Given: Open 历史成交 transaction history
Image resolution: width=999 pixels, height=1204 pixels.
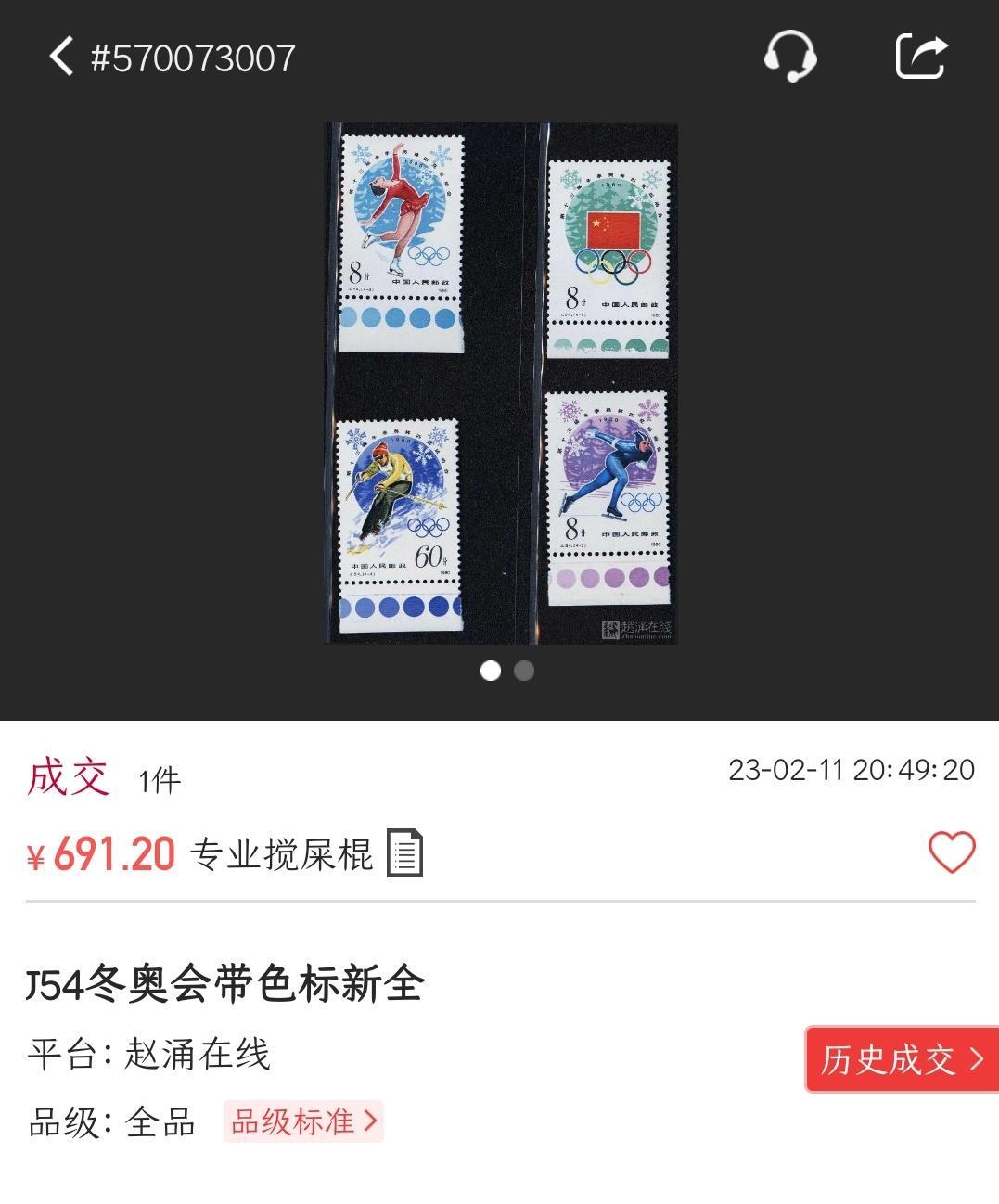Looking at the screenshot, I should (889, 1057).
